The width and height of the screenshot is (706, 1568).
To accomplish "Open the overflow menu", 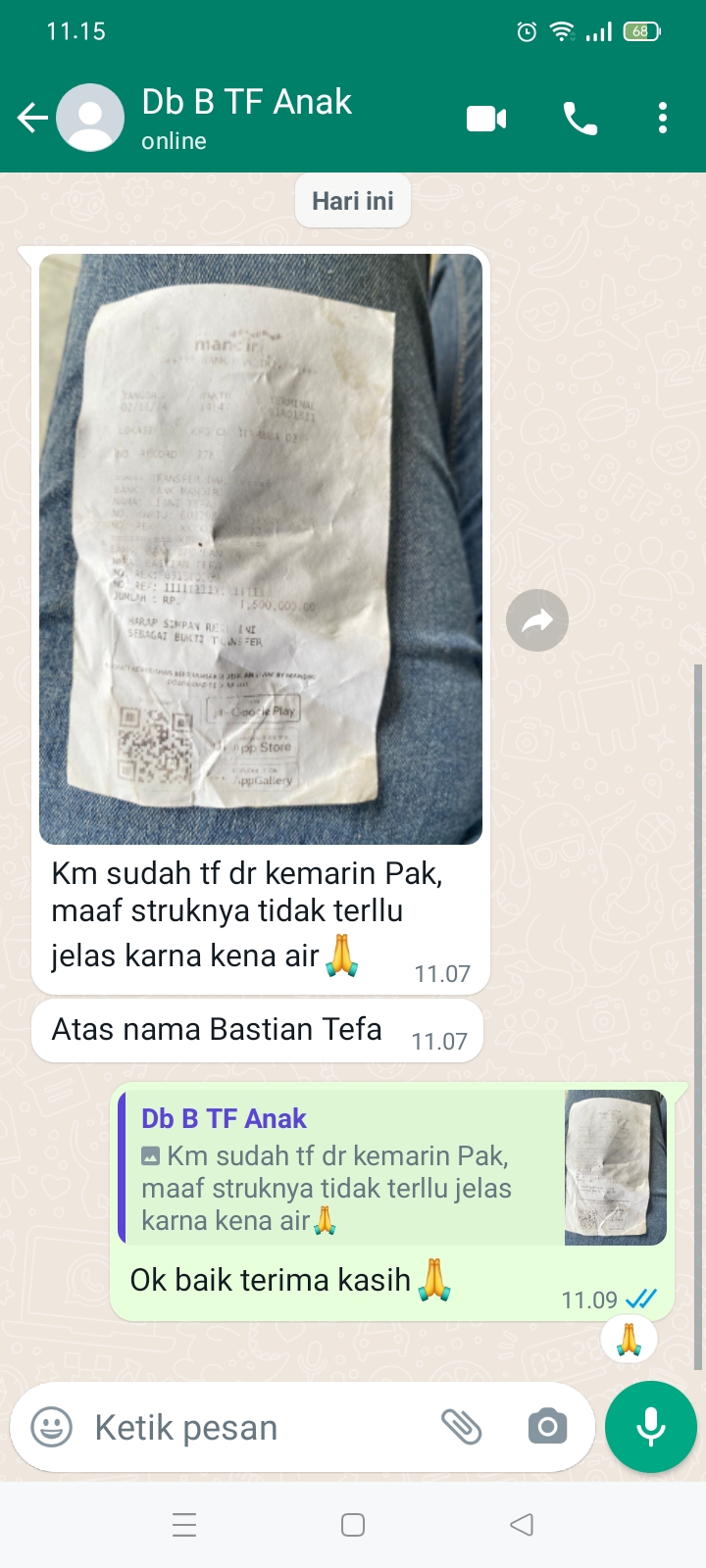I will (663, 119).
